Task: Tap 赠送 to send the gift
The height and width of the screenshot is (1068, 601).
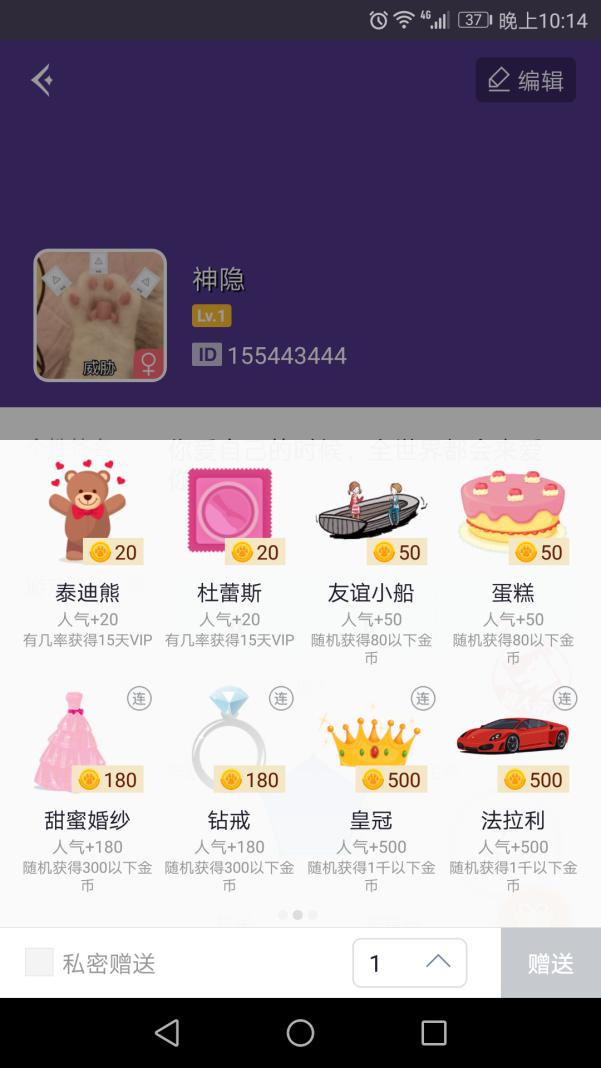Action: coord(550,963)
